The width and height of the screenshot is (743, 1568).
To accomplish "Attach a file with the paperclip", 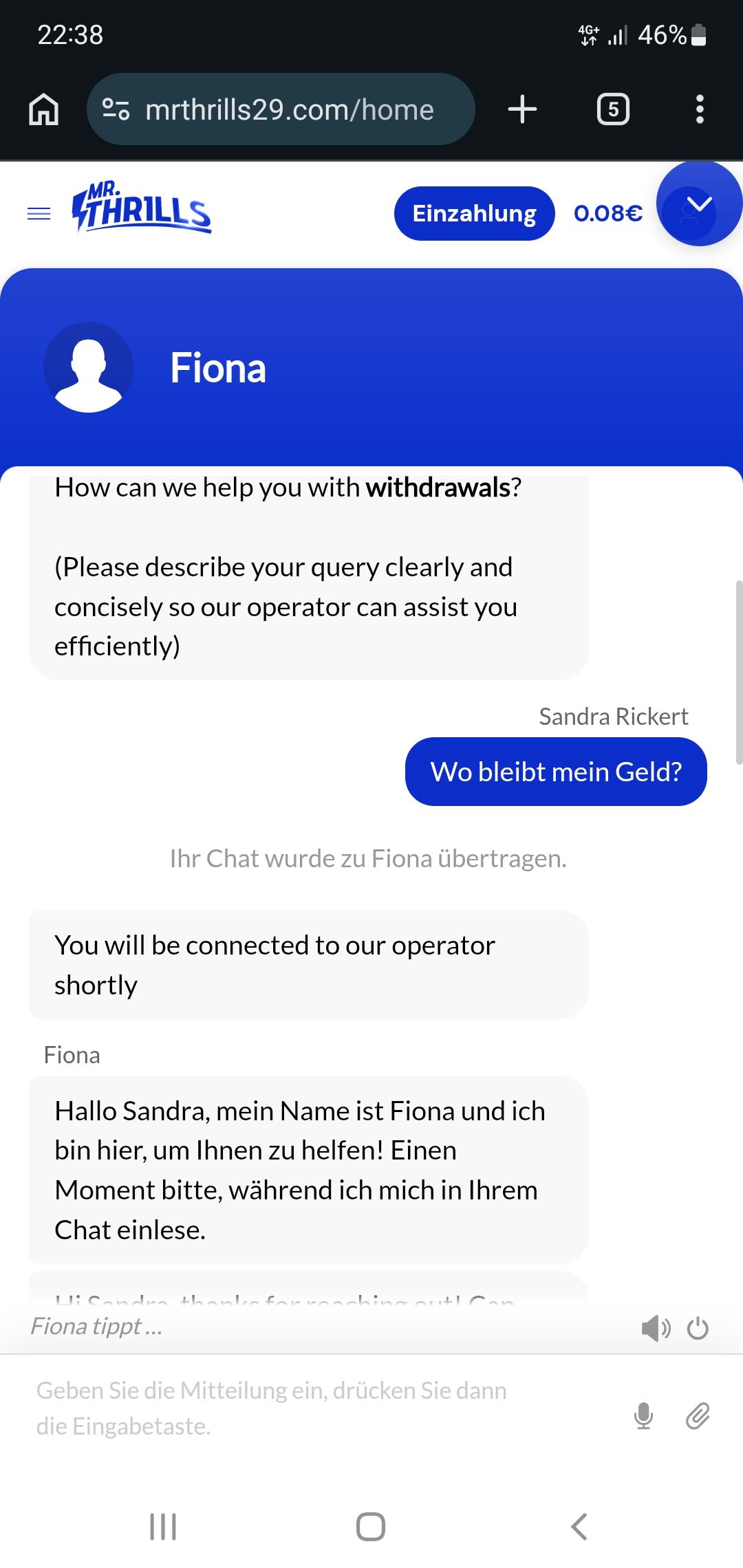I will pos(698,1416).
